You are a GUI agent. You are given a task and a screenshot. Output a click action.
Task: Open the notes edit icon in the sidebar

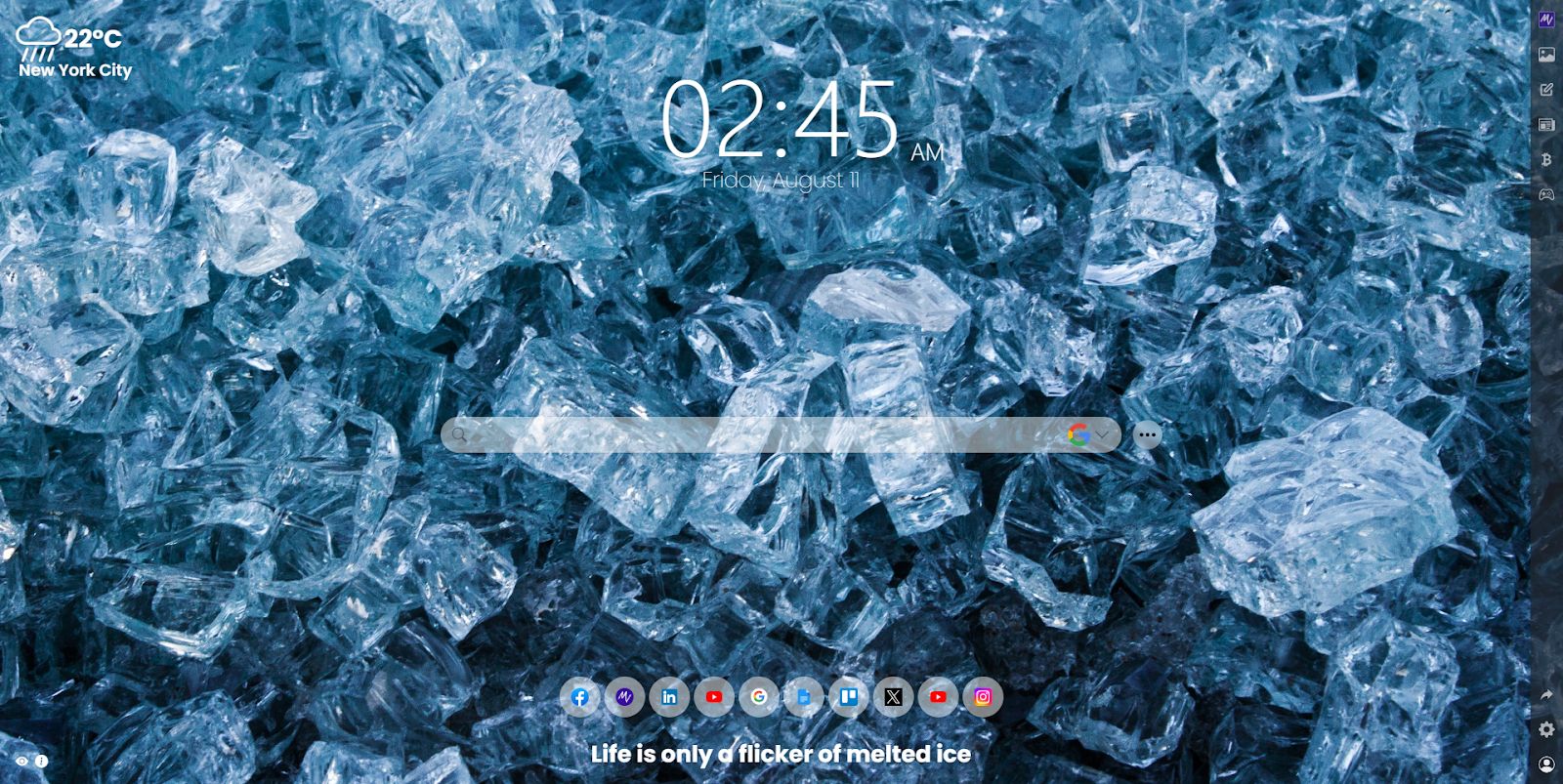(1546, 90)
